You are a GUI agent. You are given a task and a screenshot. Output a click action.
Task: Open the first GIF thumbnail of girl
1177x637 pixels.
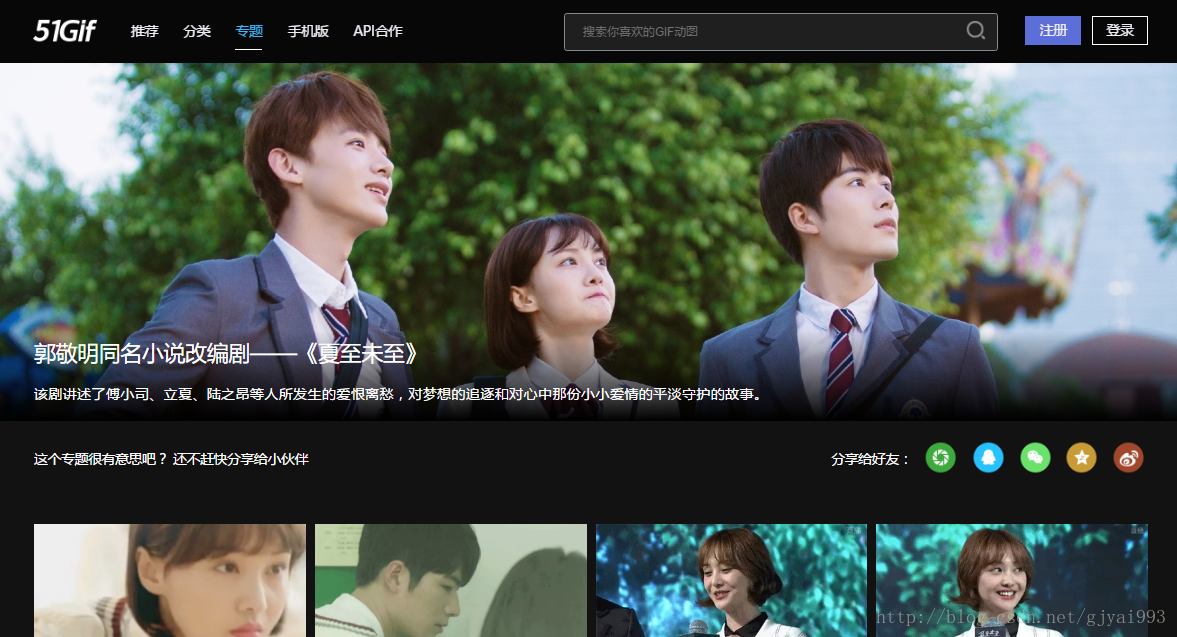click(x=170, y=580)
